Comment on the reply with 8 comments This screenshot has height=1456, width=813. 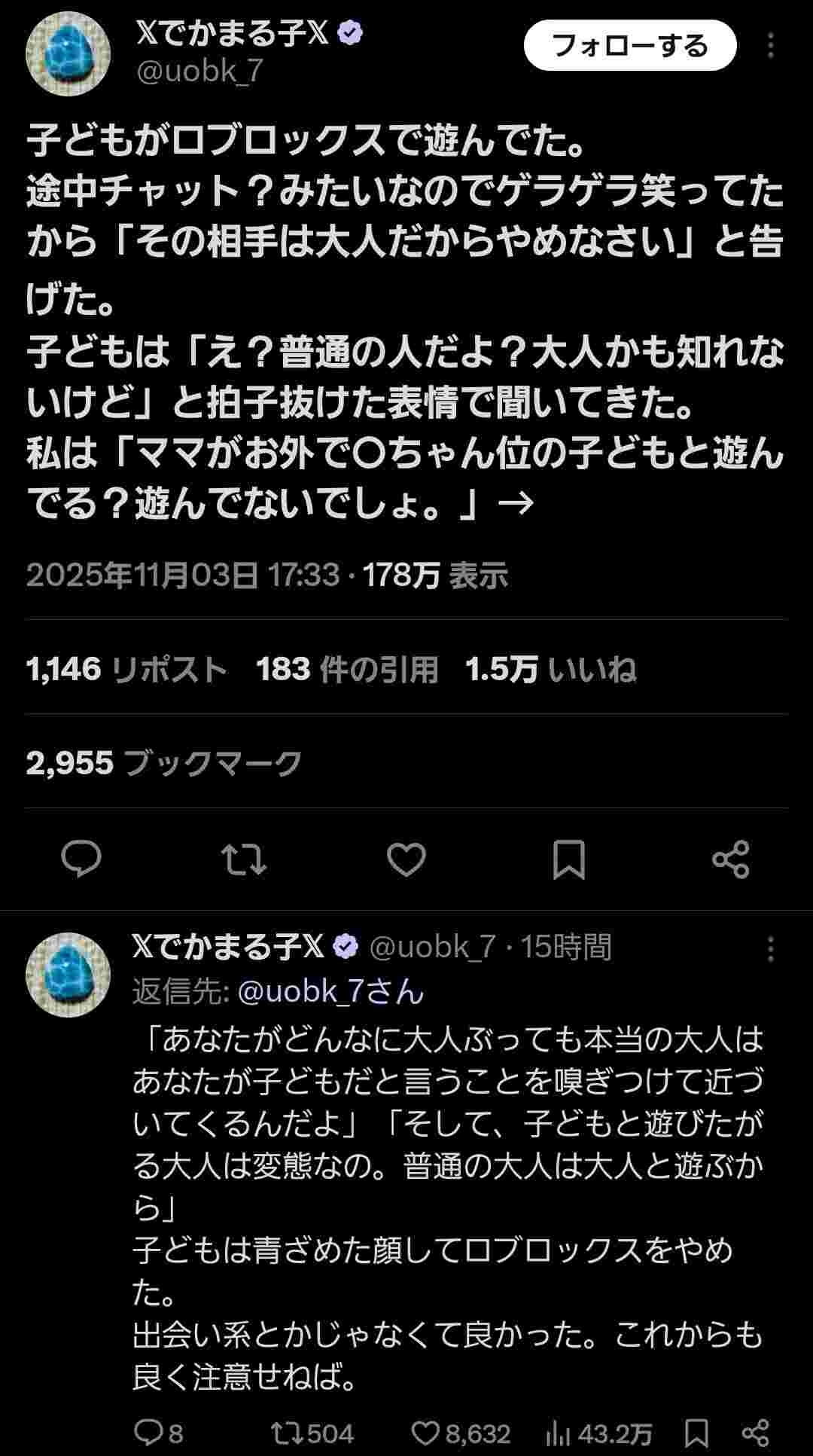click(157, 1433)
